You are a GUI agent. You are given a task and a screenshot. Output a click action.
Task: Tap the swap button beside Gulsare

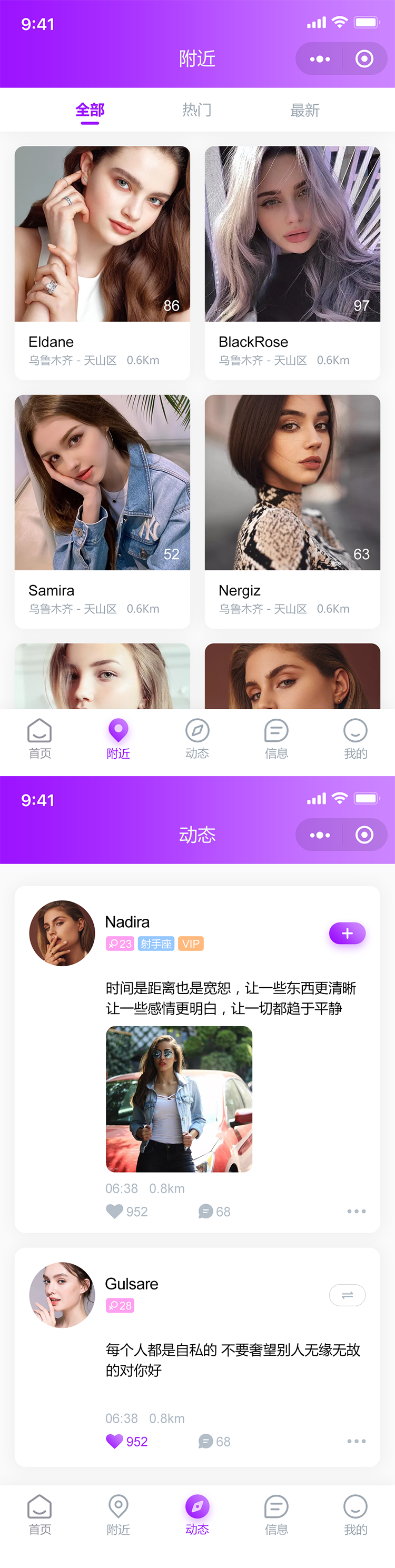347,1295
